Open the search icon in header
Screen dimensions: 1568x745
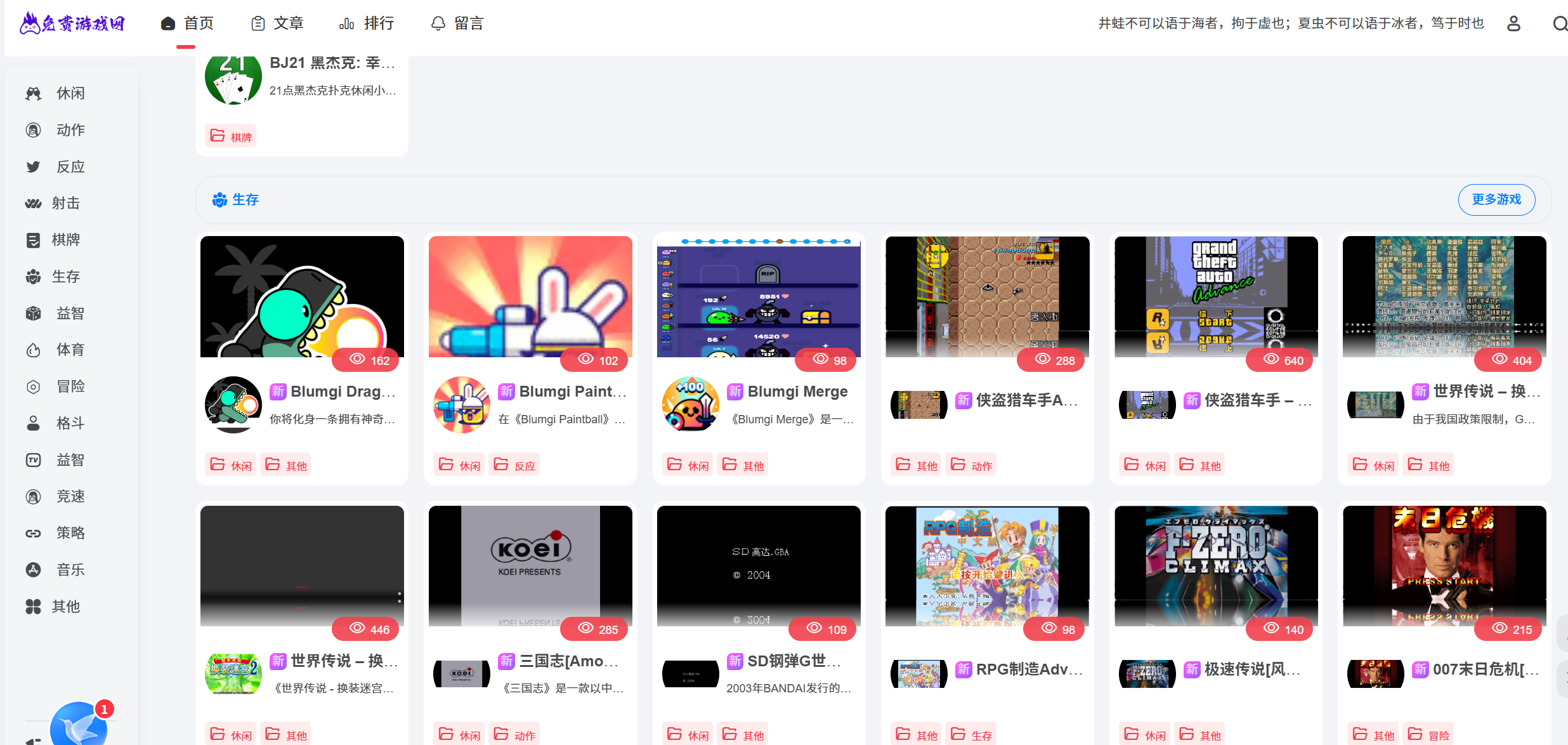tap(1559, 23)
